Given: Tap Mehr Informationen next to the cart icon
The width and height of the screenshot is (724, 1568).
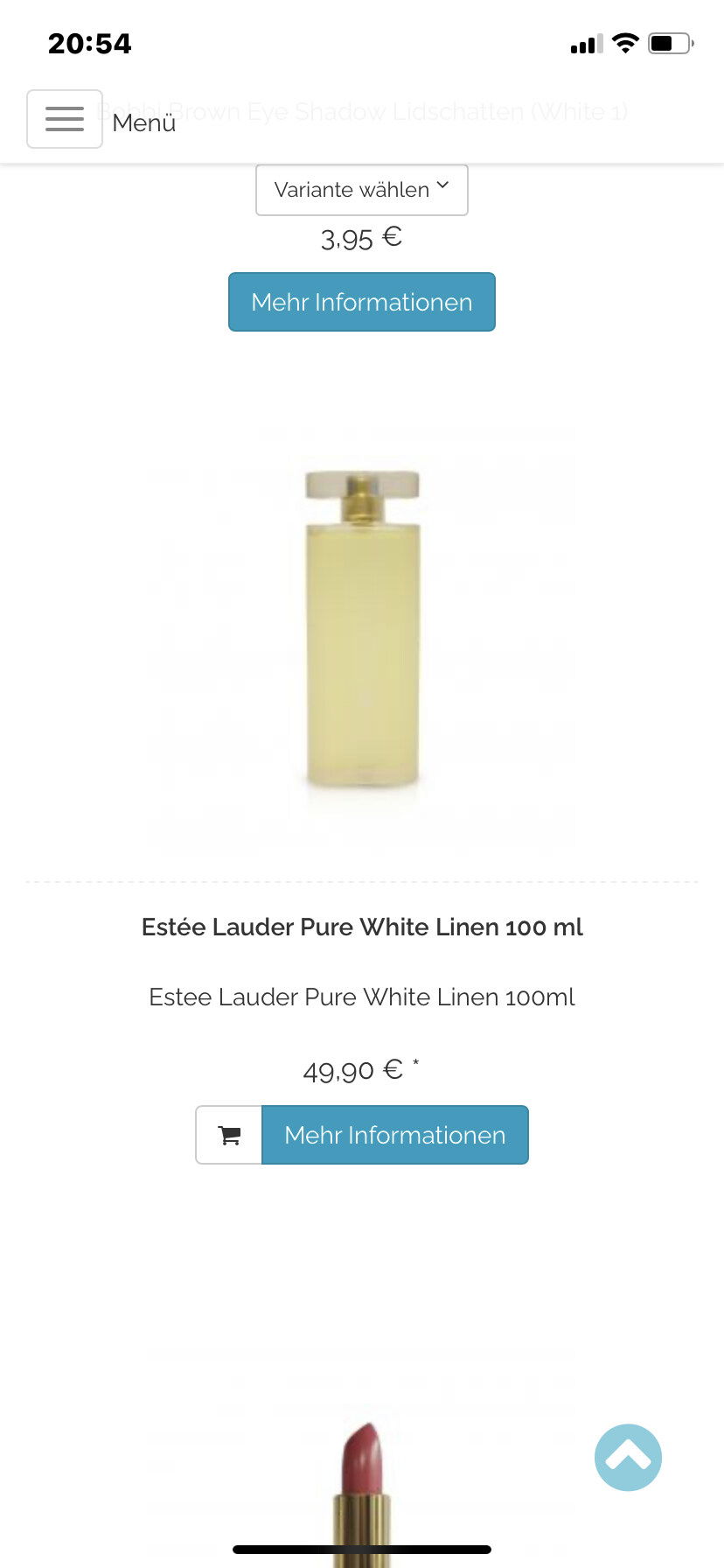Looking at the screenshot, I should (x=395, y=1135).
